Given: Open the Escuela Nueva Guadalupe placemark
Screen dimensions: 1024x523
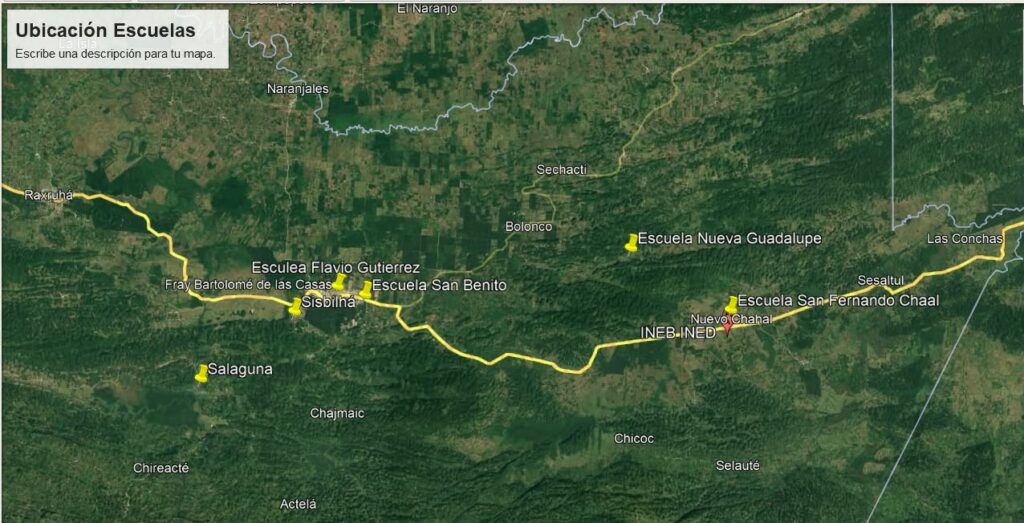Looking at the screenshot, I should (631, 242).
